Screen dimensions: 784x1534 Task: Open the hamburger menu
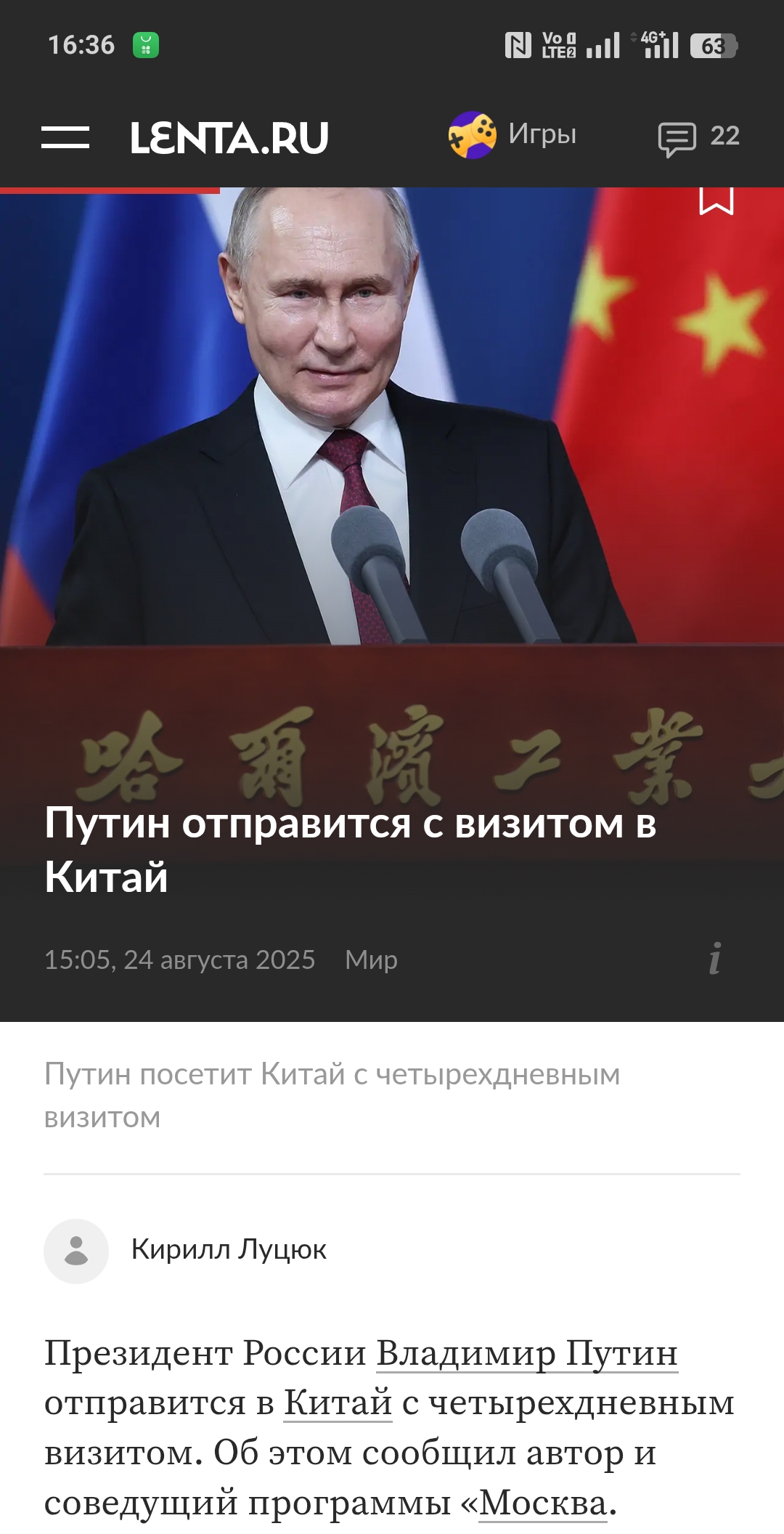[65, 137]
